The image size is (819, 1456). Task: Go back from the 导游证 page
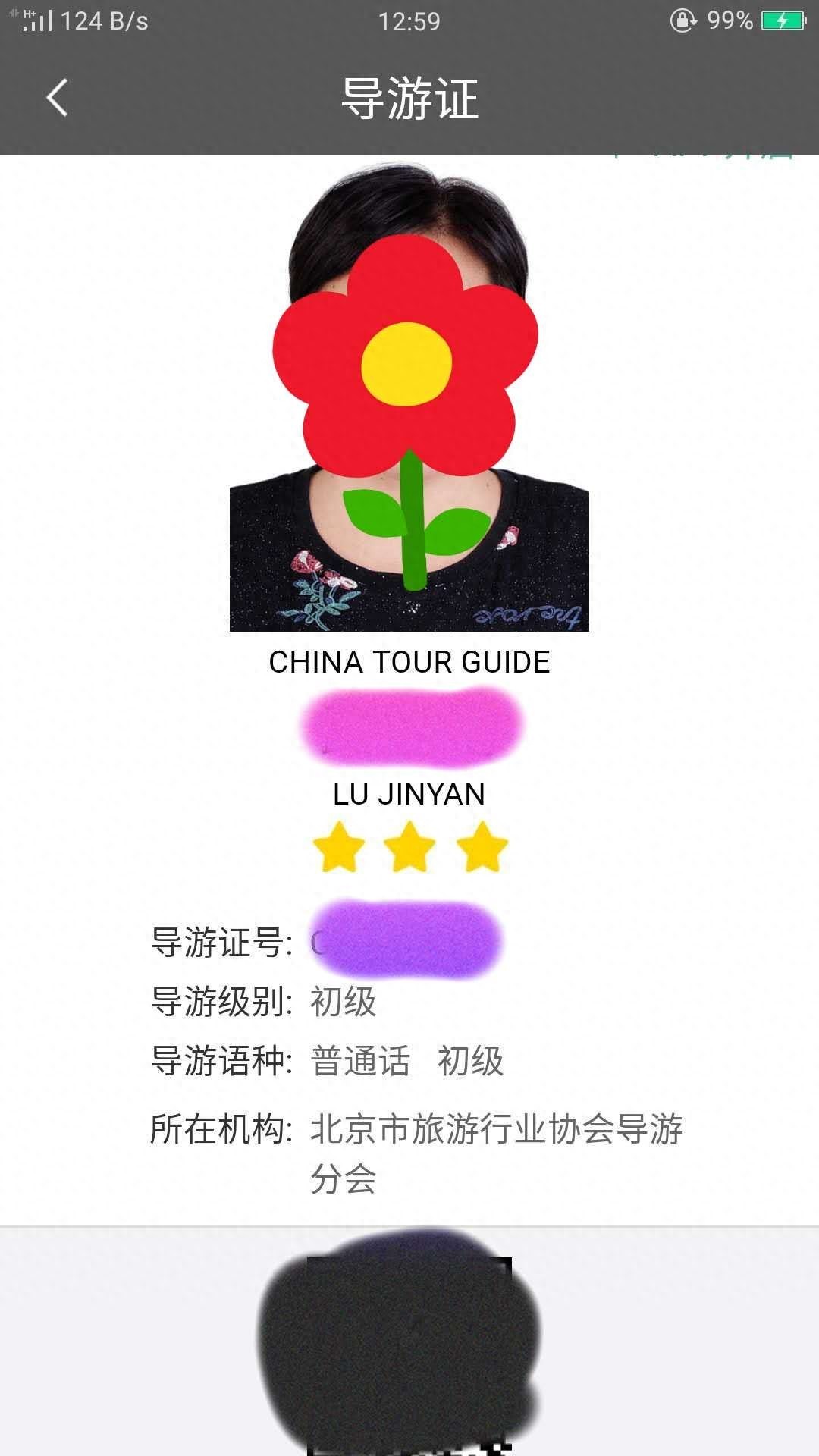57,98
